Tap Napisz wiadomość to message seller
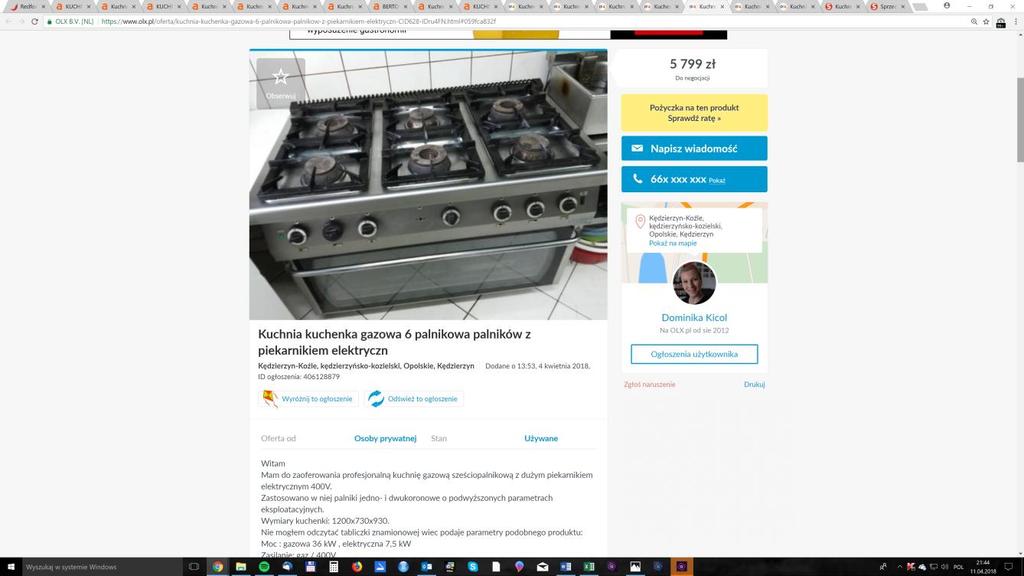The image size is (1024, 576). pyautogui.click(x=694, y=148)
